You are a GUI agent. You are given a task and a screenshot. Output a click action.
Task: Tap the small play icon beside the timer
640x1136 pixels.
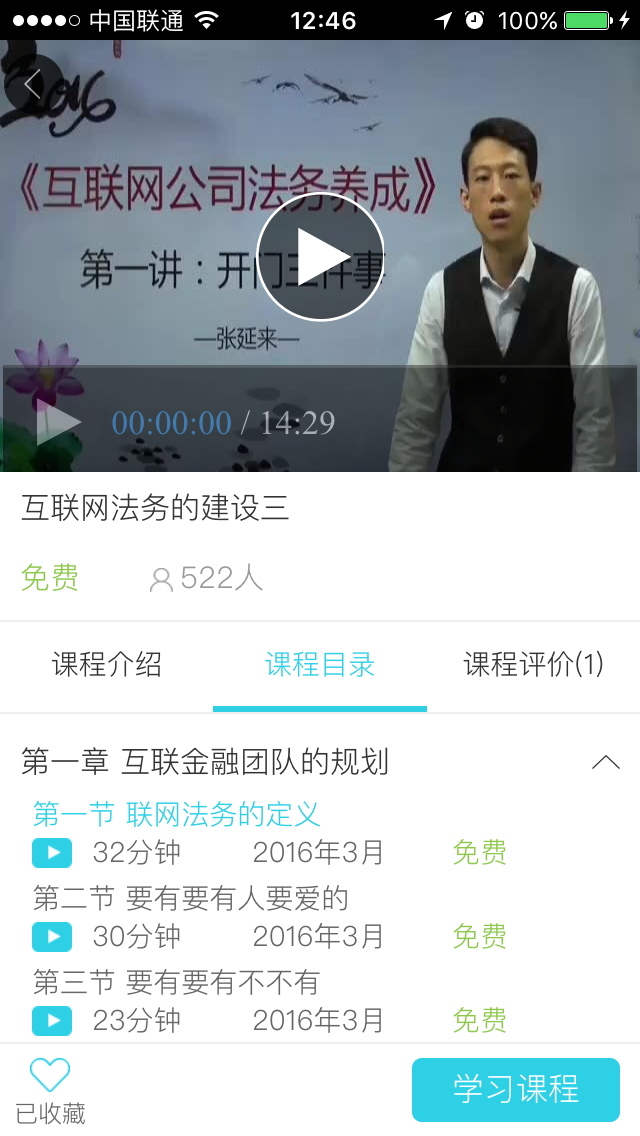pyautogui.click(x=58, y=423)
